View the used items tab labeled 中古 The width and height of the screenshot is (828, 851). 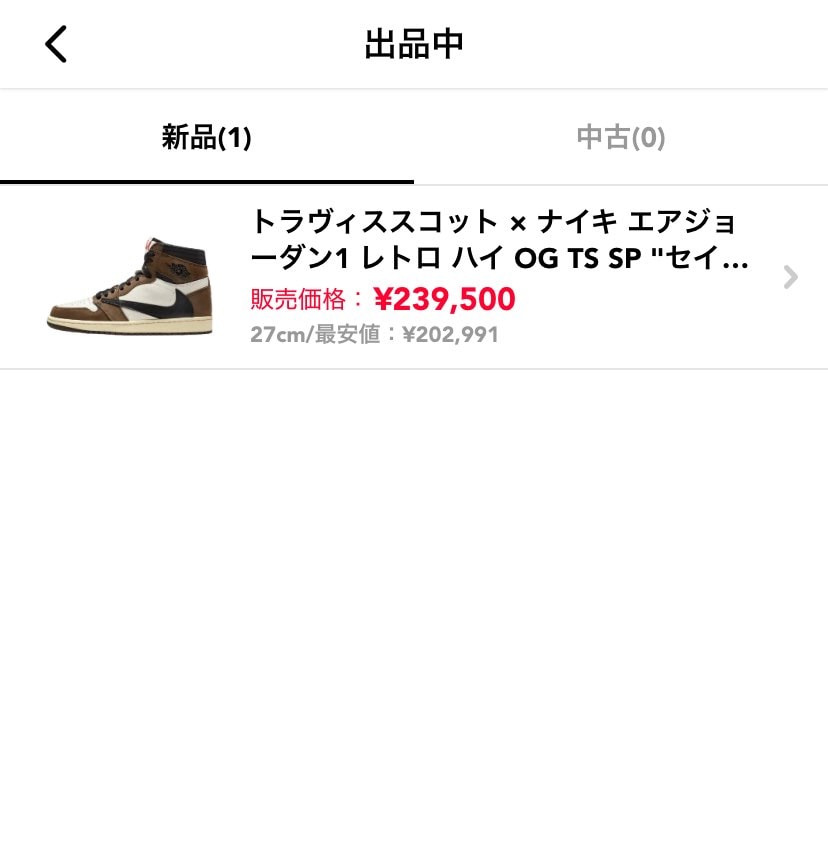pos(620,137)
